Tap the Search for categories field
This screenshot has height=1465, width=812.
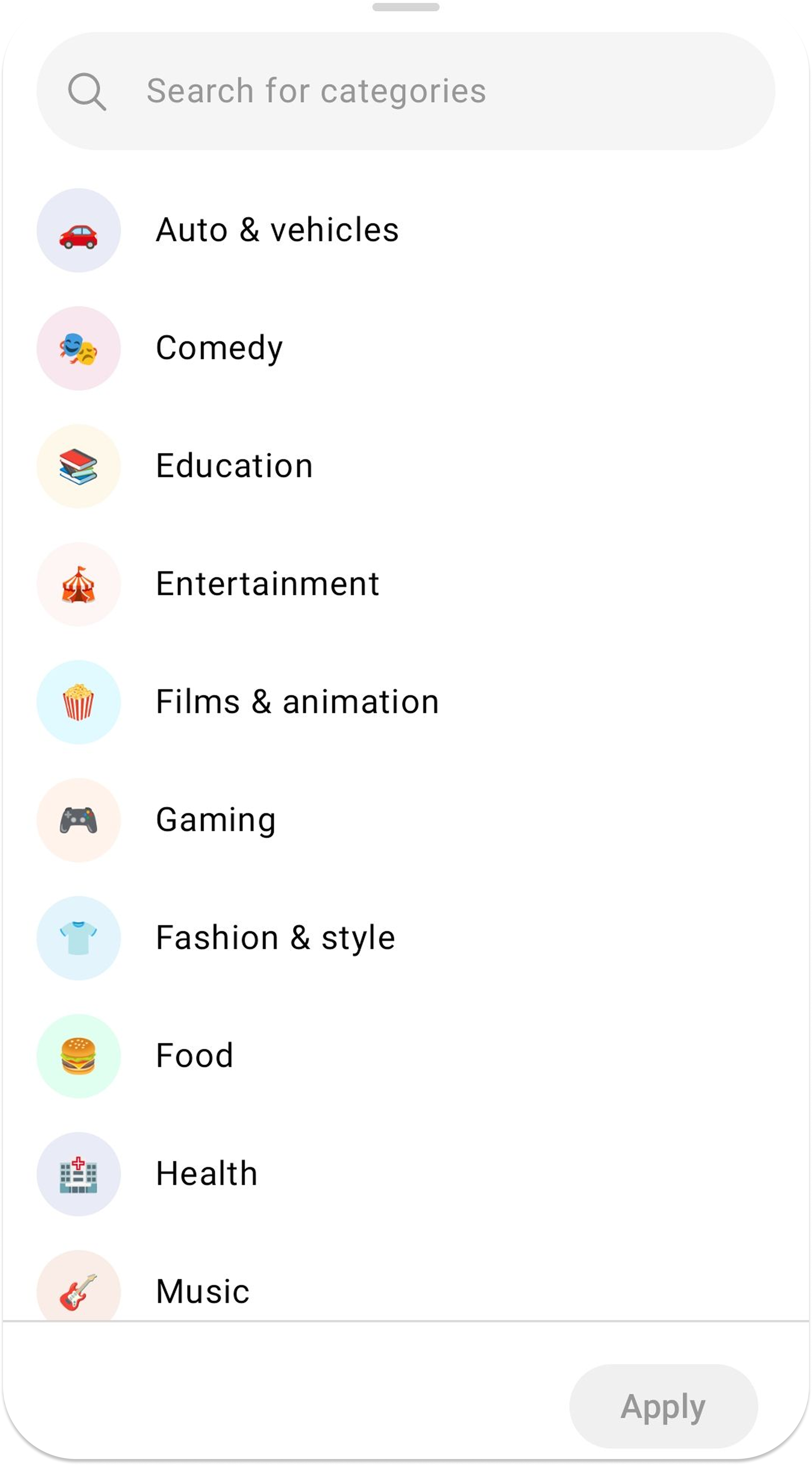[405, 91]
